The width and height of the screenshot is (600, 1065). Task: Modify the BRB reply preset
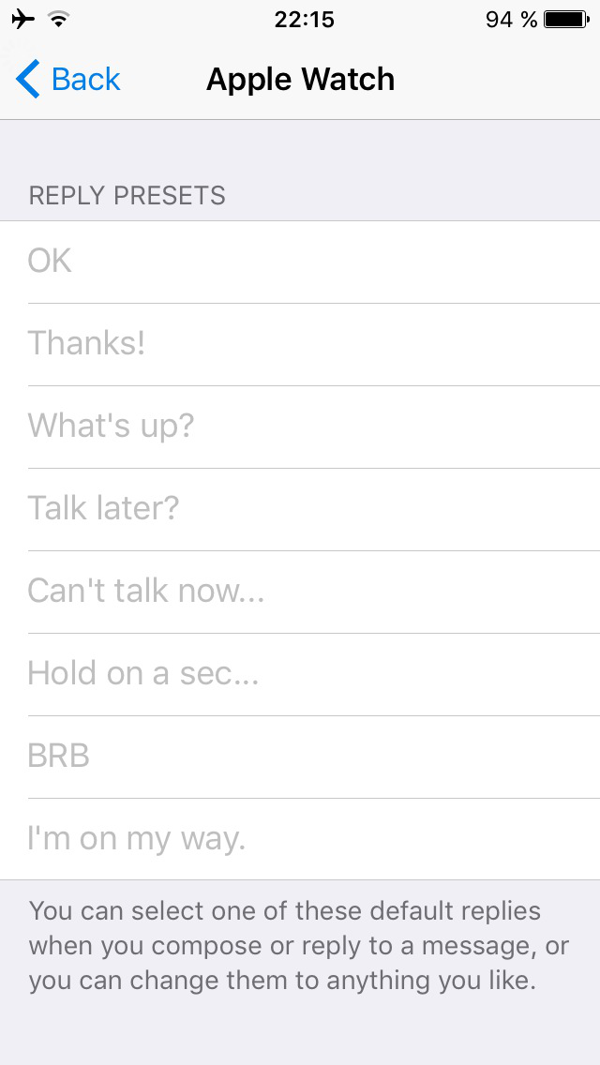point(300,757)
